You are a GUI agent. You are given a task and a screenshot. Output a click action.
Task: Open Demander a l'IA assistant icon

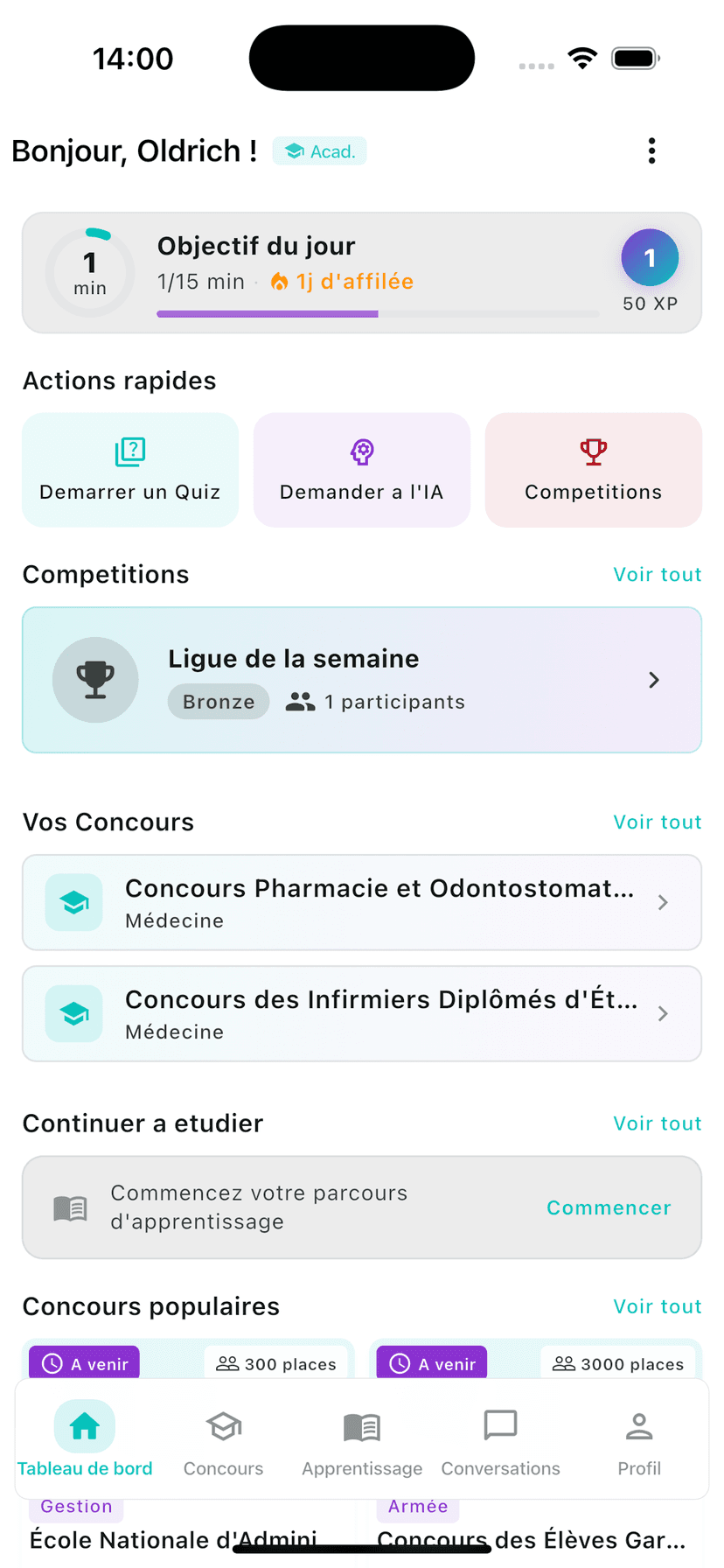click(361, 452)
